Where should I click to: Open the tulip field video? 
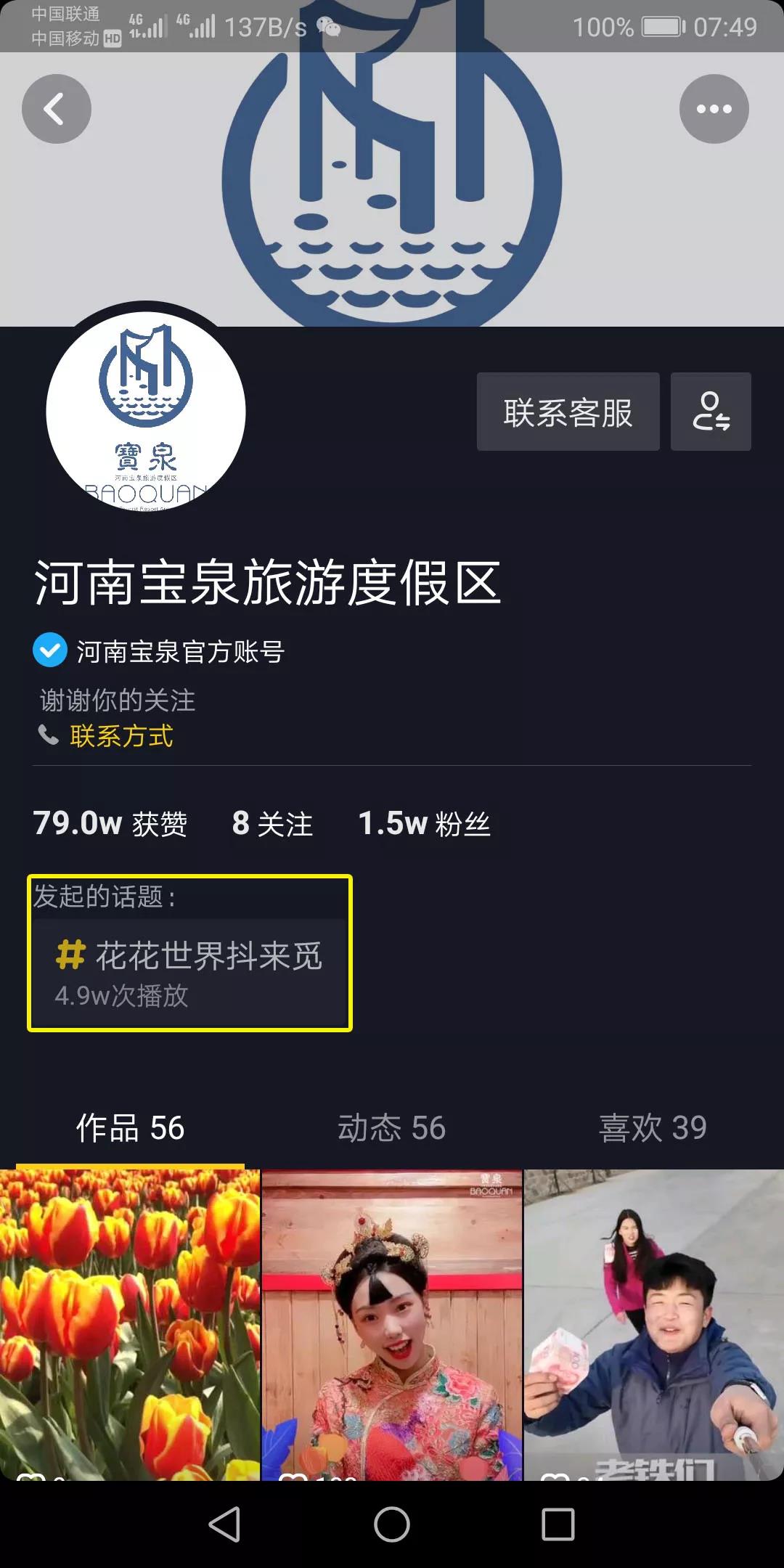click(x=130, y=1325)
